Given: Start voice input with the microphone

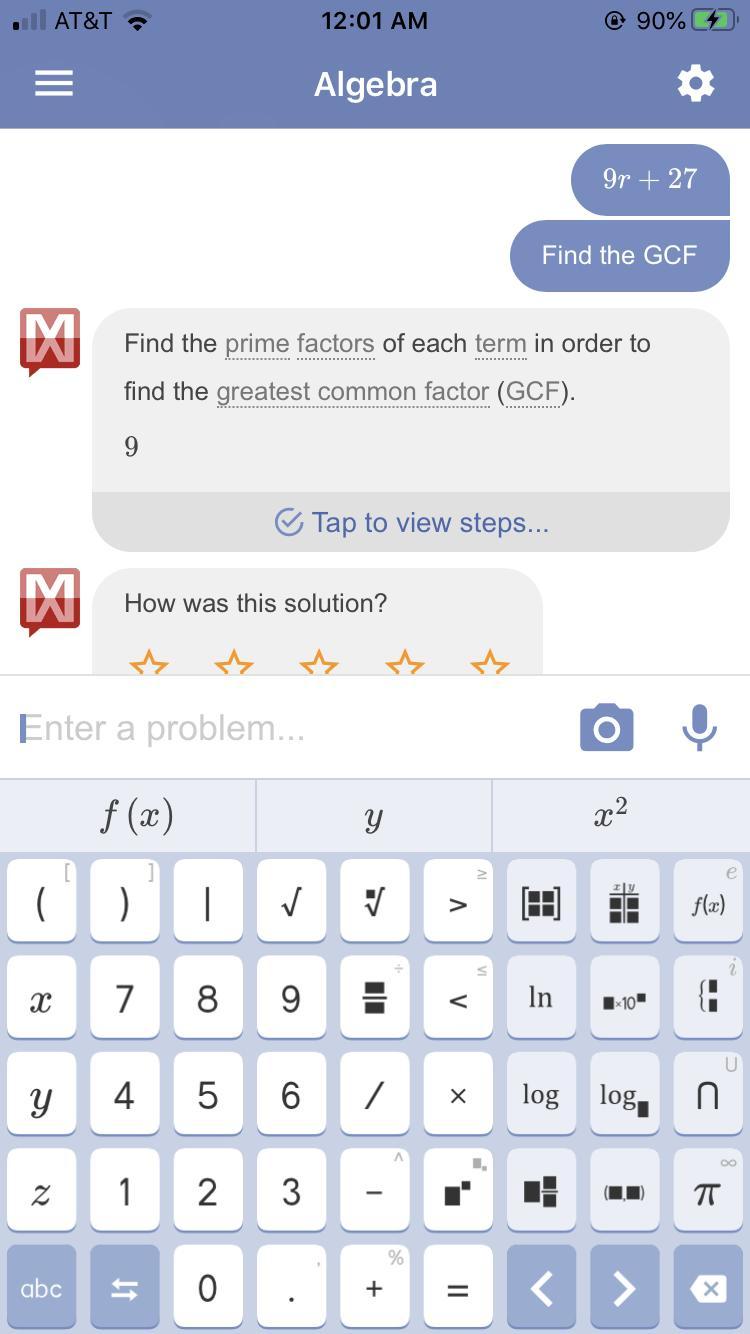Looking at the screenshot, I should pos(699,728).
